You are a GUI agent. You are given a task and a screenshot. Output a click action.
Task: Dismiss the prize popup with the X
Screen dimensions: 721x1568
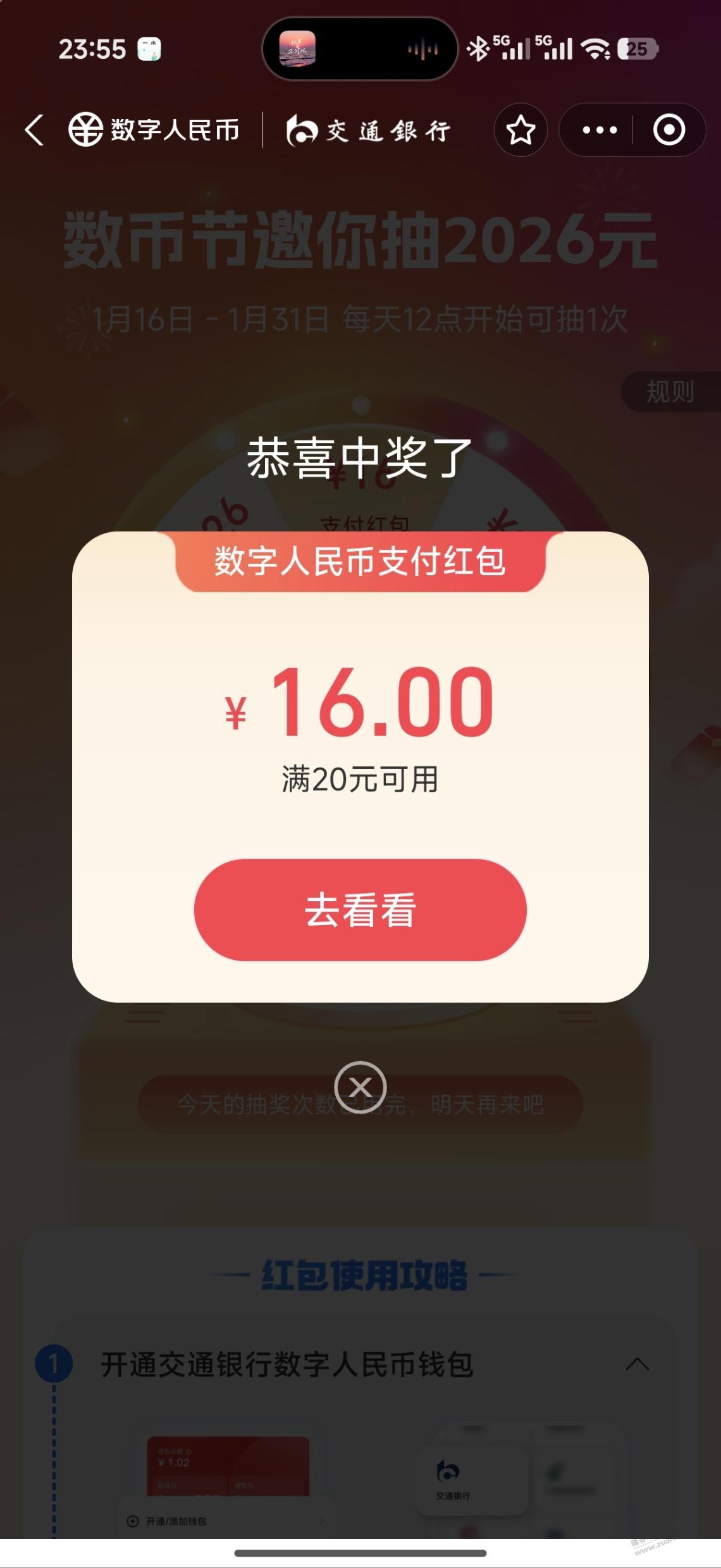tap(360, 1087)
